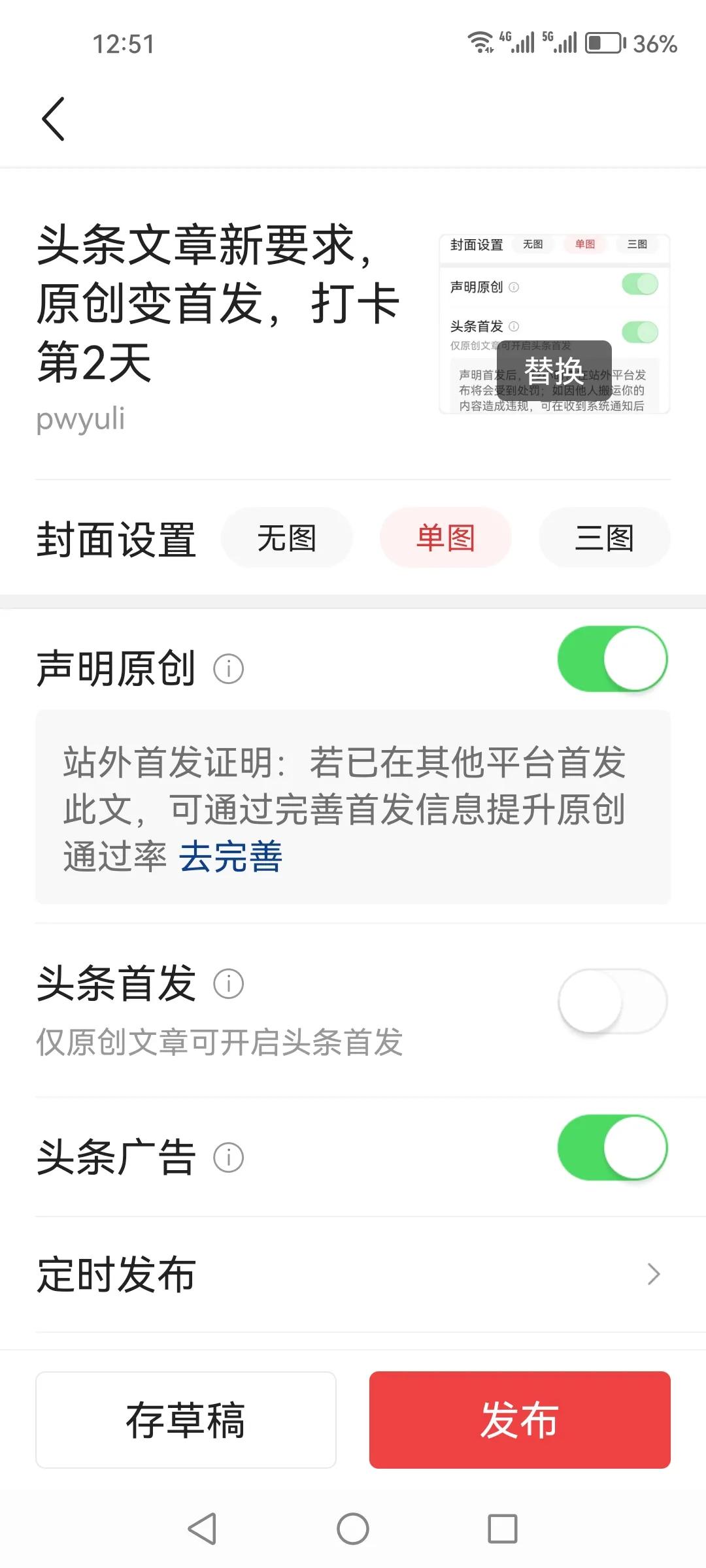Publish the article with 发布
706x1568 pixels.
pyautogui.click(x=520, y=1420)
